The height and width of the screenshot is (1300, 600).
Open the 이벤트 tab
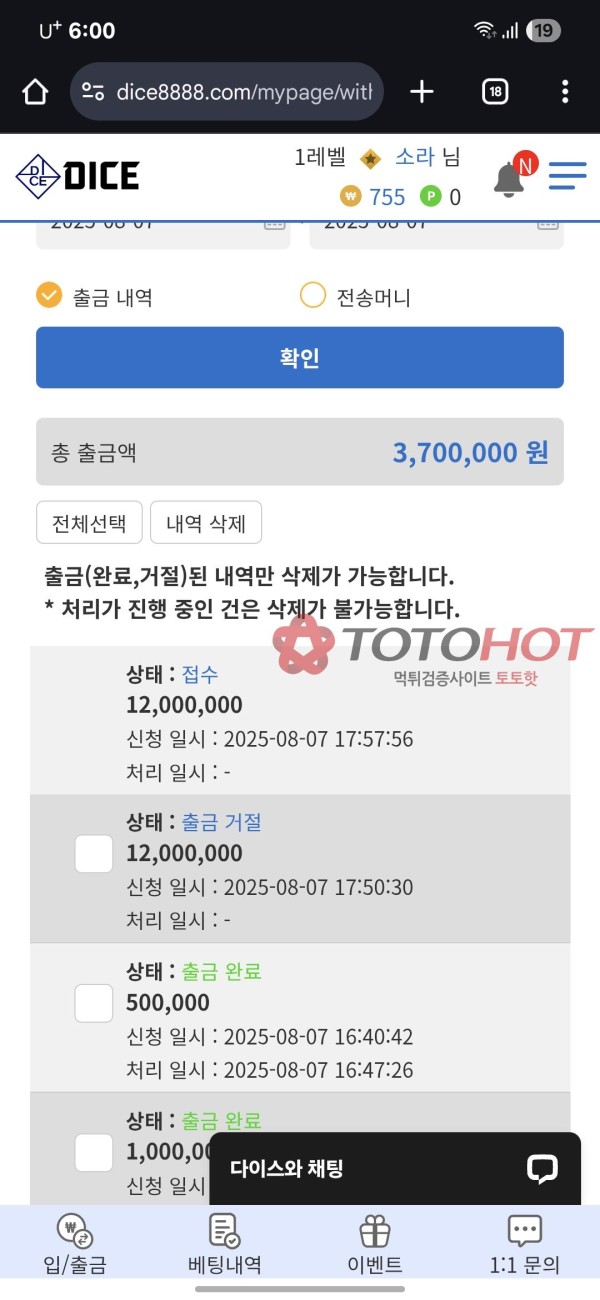coord(375,1245)
